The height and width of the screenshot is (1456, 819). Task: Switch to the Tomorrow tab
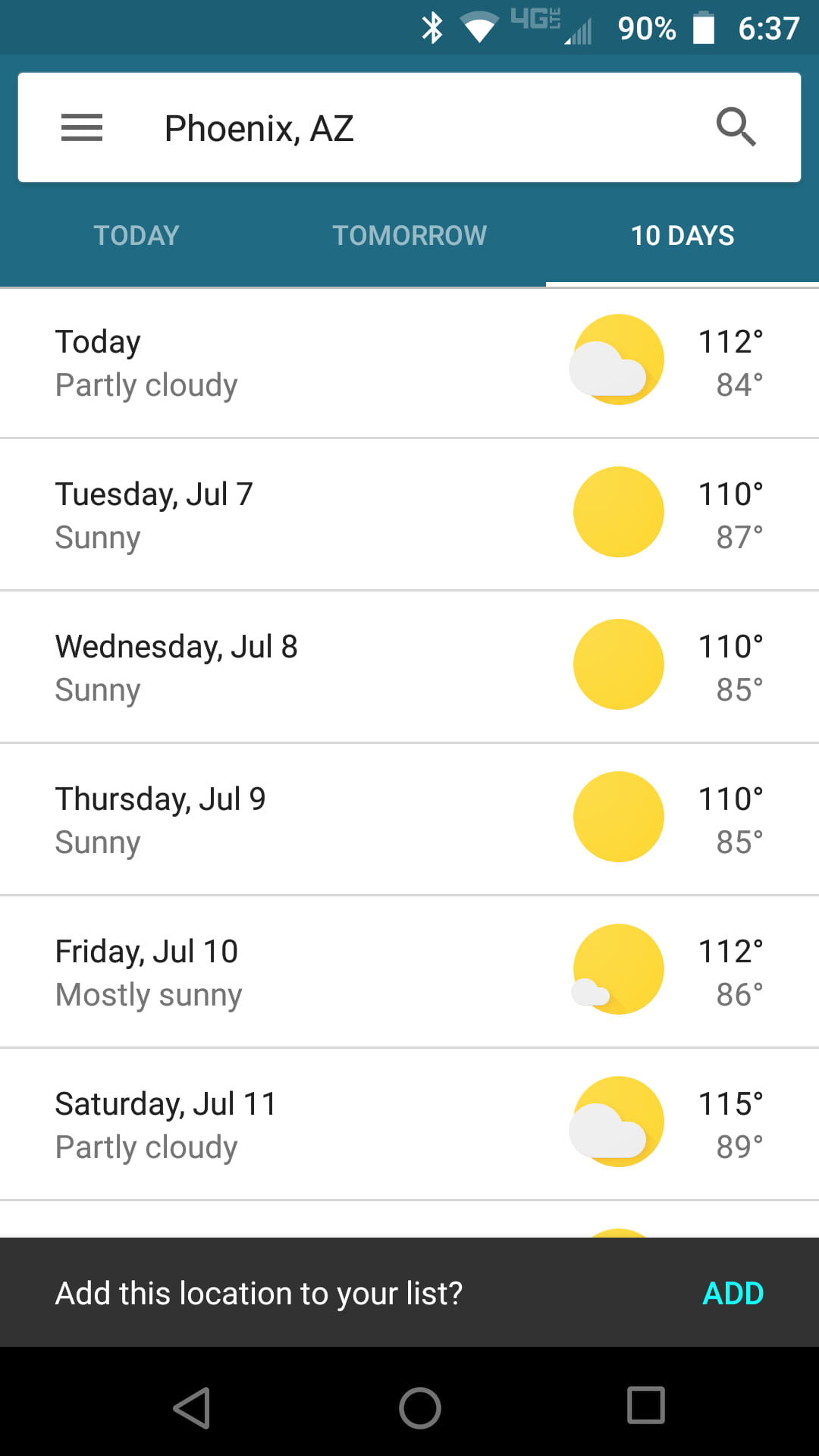409,235
